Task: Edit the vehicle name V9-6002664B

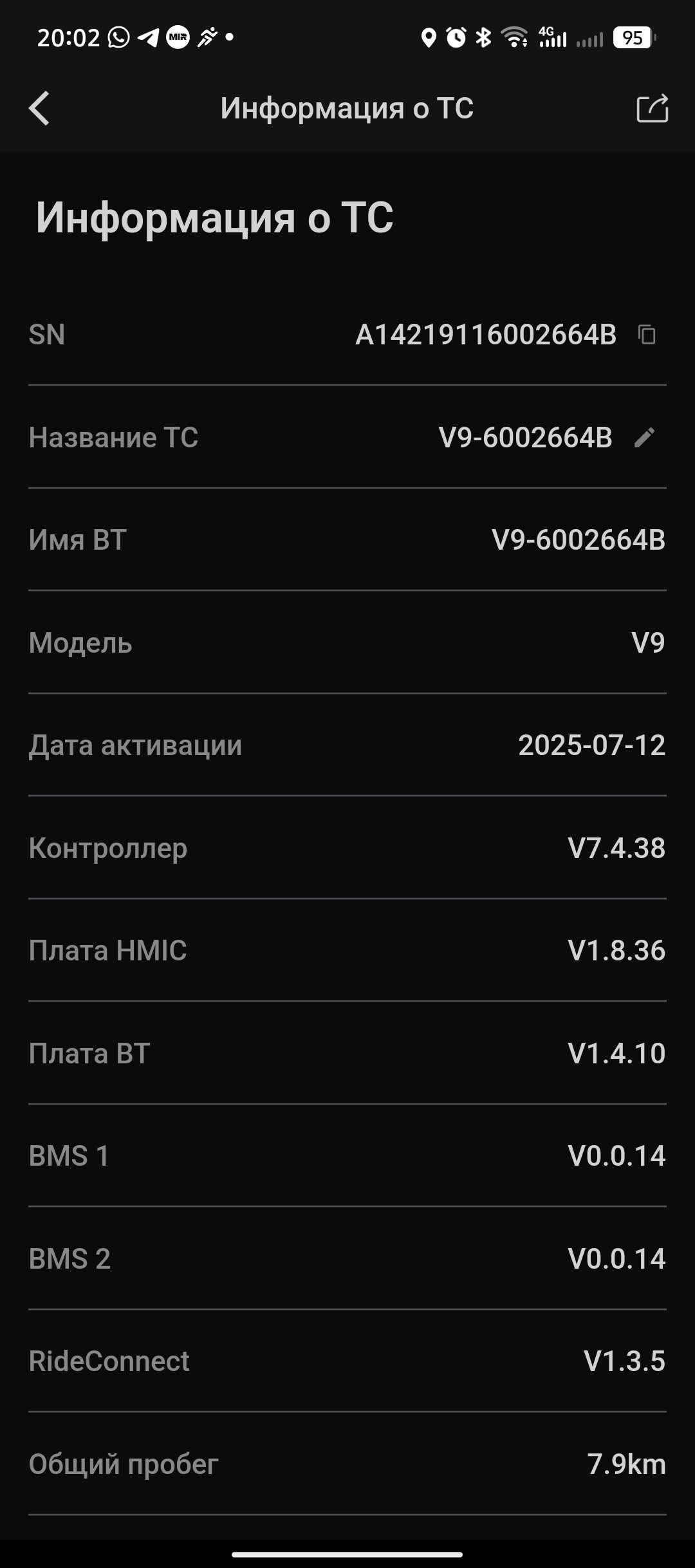Action: click(644, 438)
